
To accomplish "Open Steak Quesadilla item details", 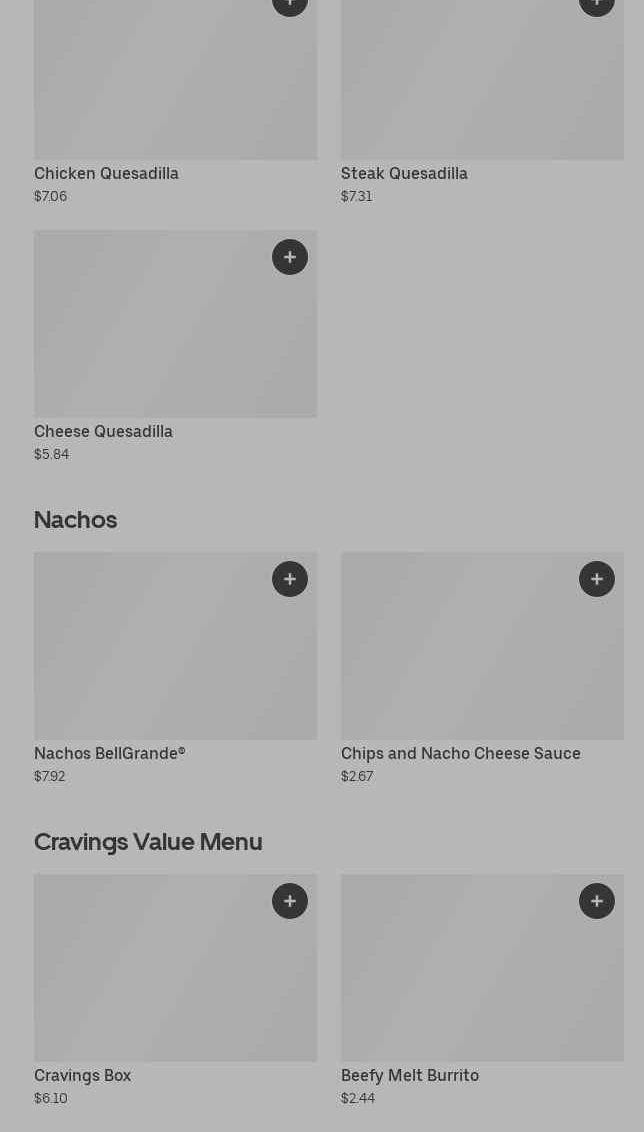I will pos(482,90).
